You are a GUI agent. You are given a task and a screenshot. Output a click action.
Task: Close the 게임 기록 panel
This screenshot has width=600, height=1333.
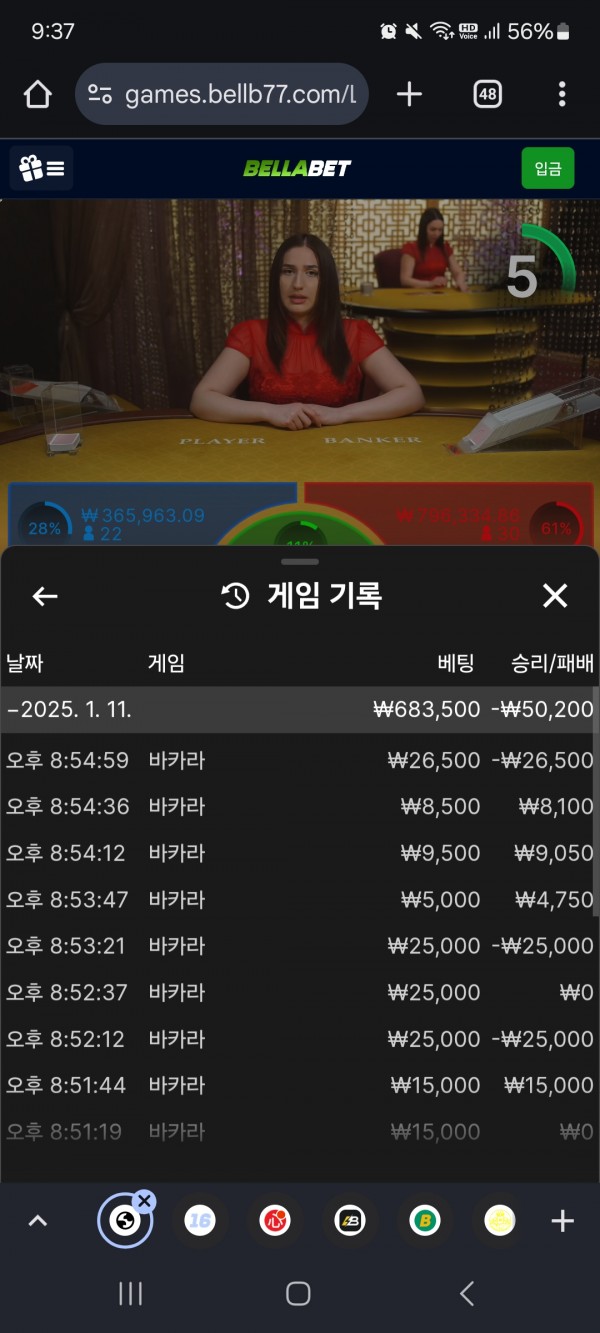(x=554, y=597)
